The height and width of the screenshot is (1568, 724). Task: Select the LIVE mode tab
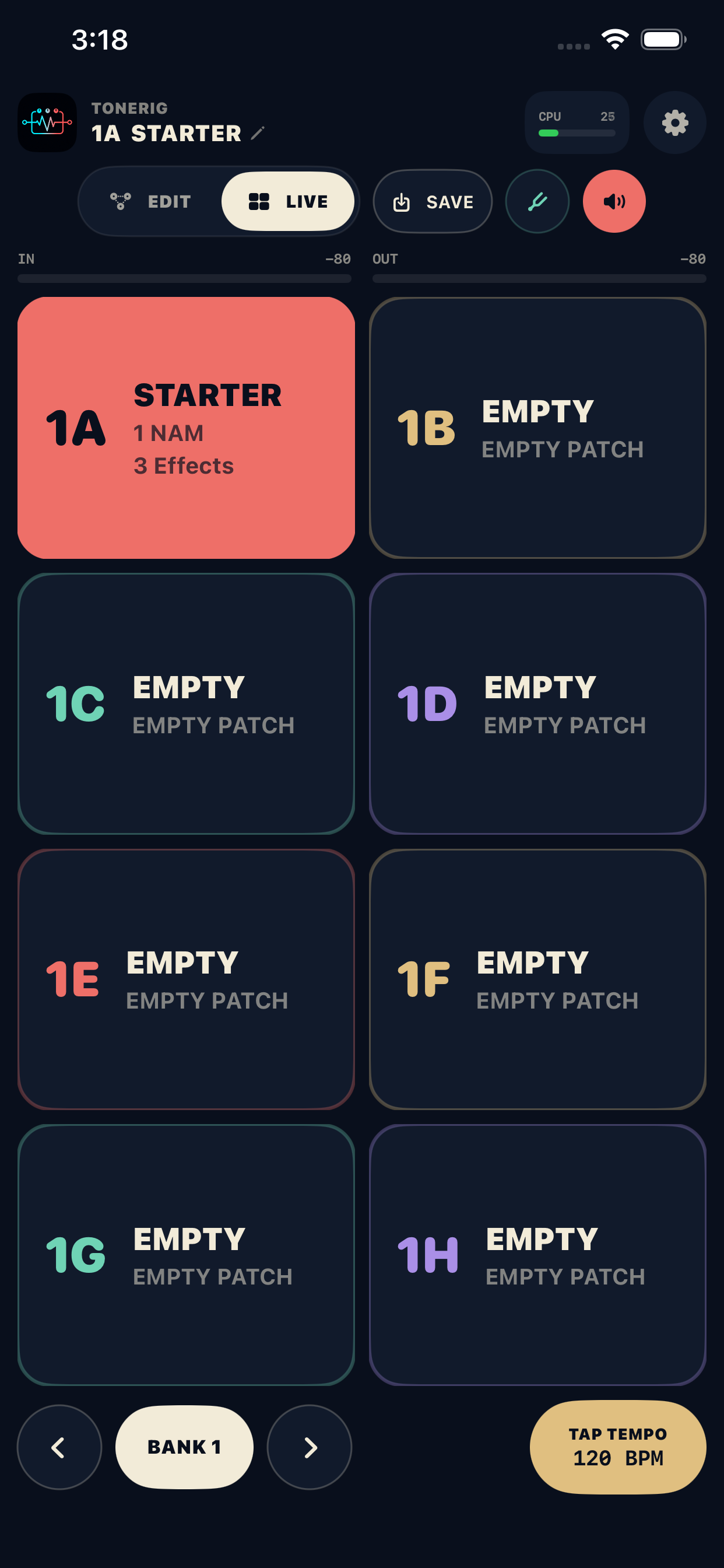(288, 201)
